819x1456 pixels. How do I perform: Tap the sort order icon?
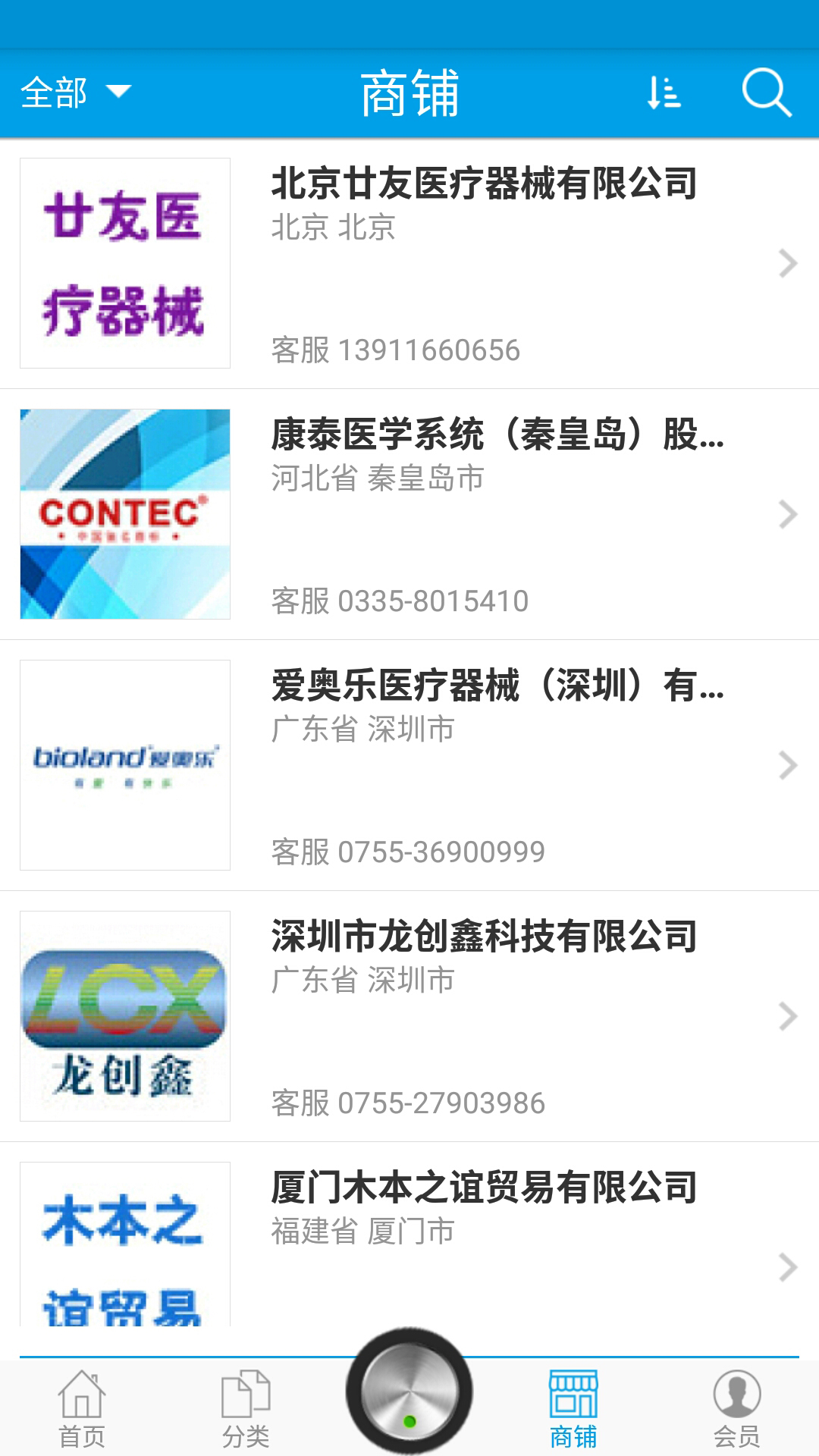(x=664, y=93)
